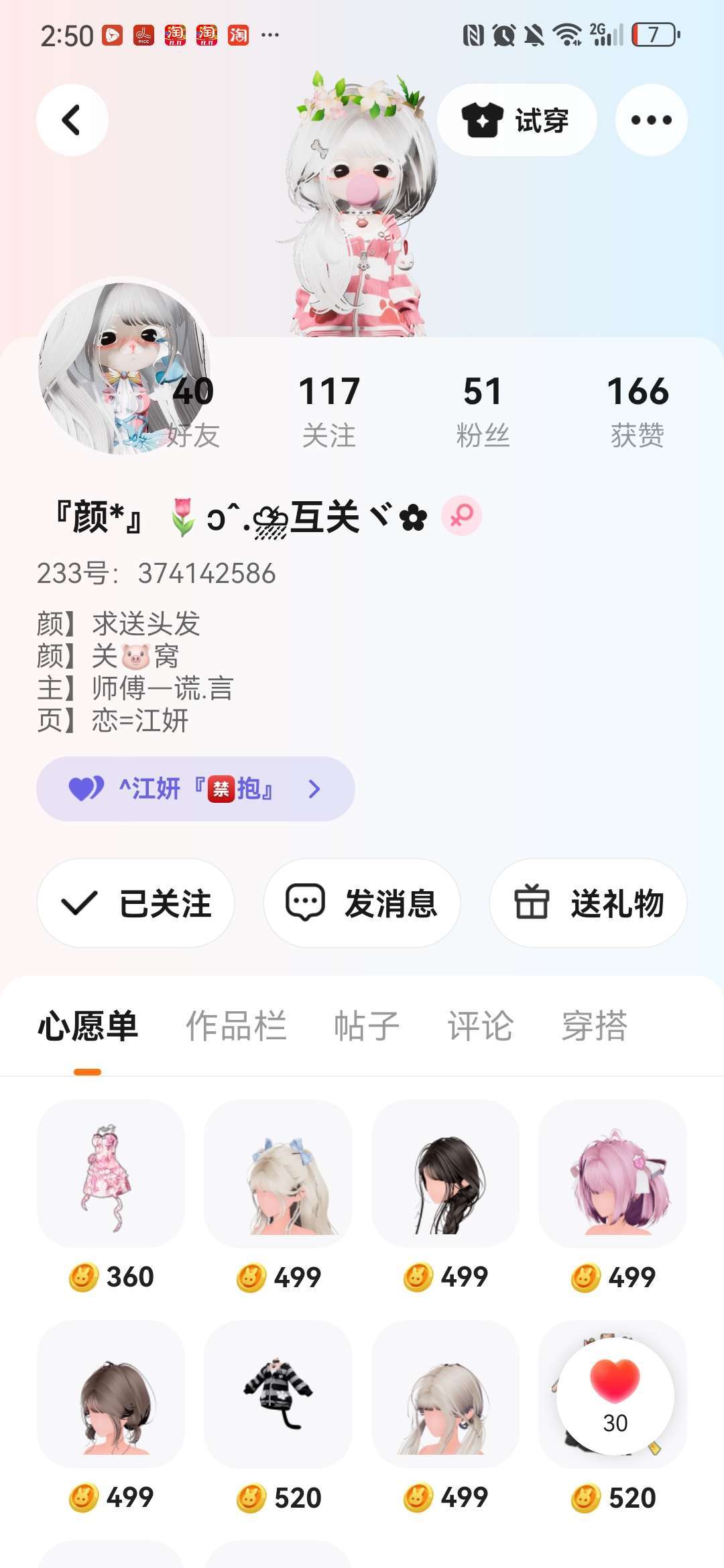View the 117 关注 following list
Screen dimensions: 724x1568
(328, 410)
